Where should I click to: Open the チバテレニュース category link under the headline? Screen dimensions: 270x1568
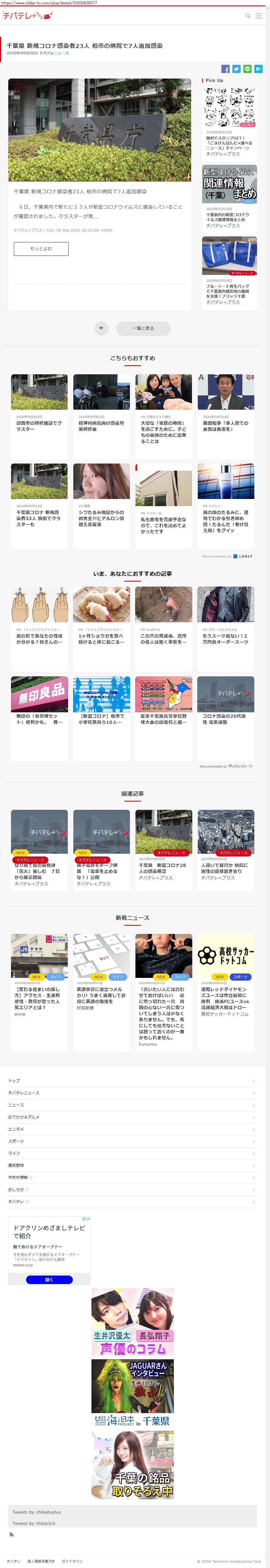54,53
